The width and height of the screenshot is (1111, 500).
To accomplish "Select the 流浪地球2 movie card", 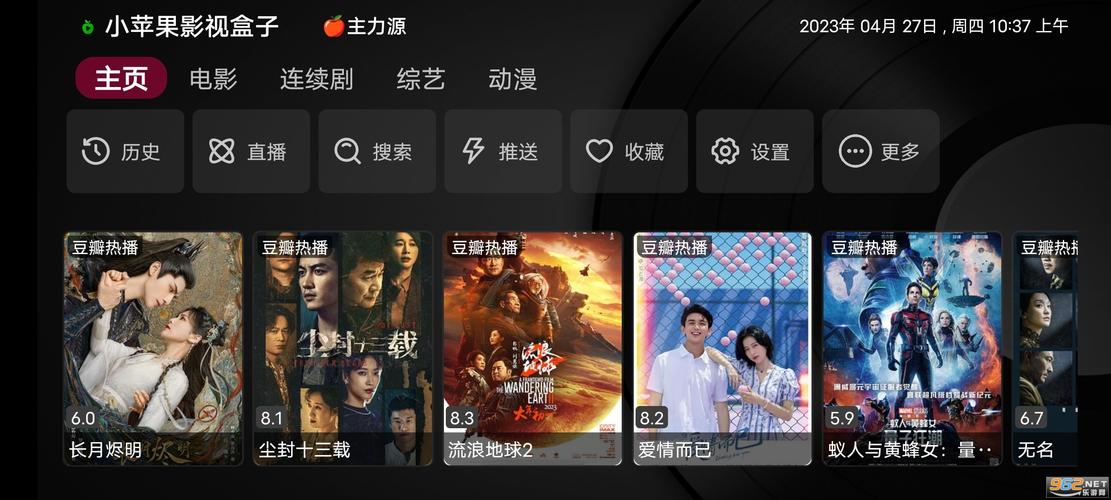I will click(x=533, y=348).
